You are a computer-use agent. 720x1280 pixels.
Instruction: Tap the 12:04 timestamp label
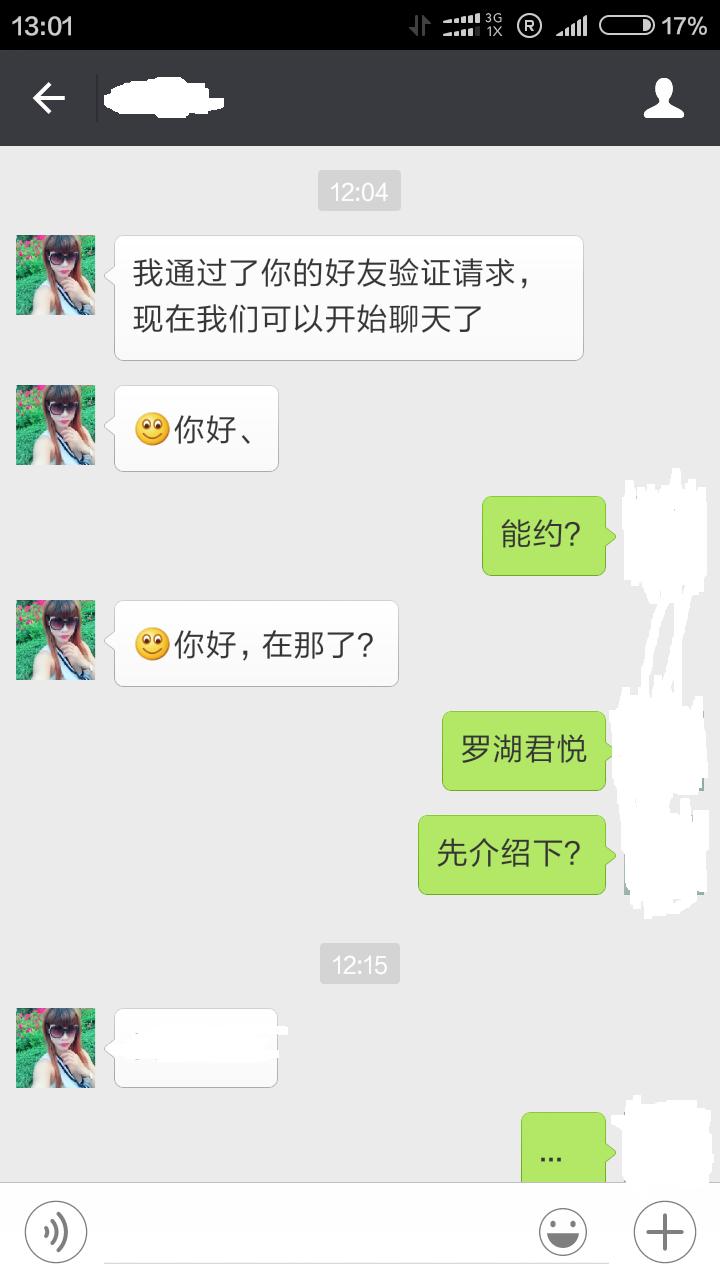[x=360, y=190]
